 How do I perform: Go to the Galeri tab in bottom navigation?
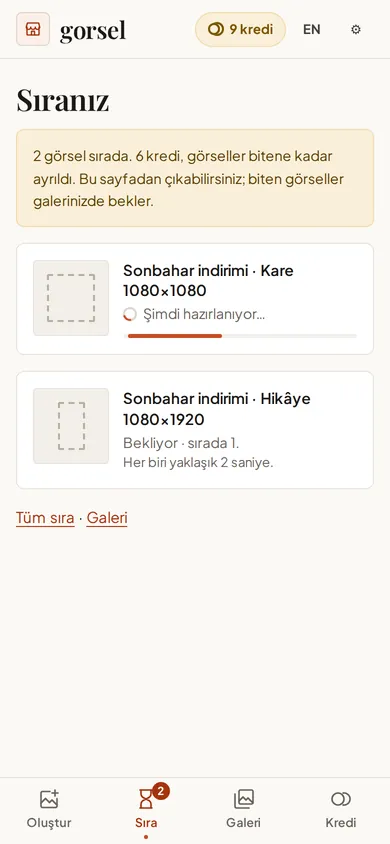tap(244, 809)
